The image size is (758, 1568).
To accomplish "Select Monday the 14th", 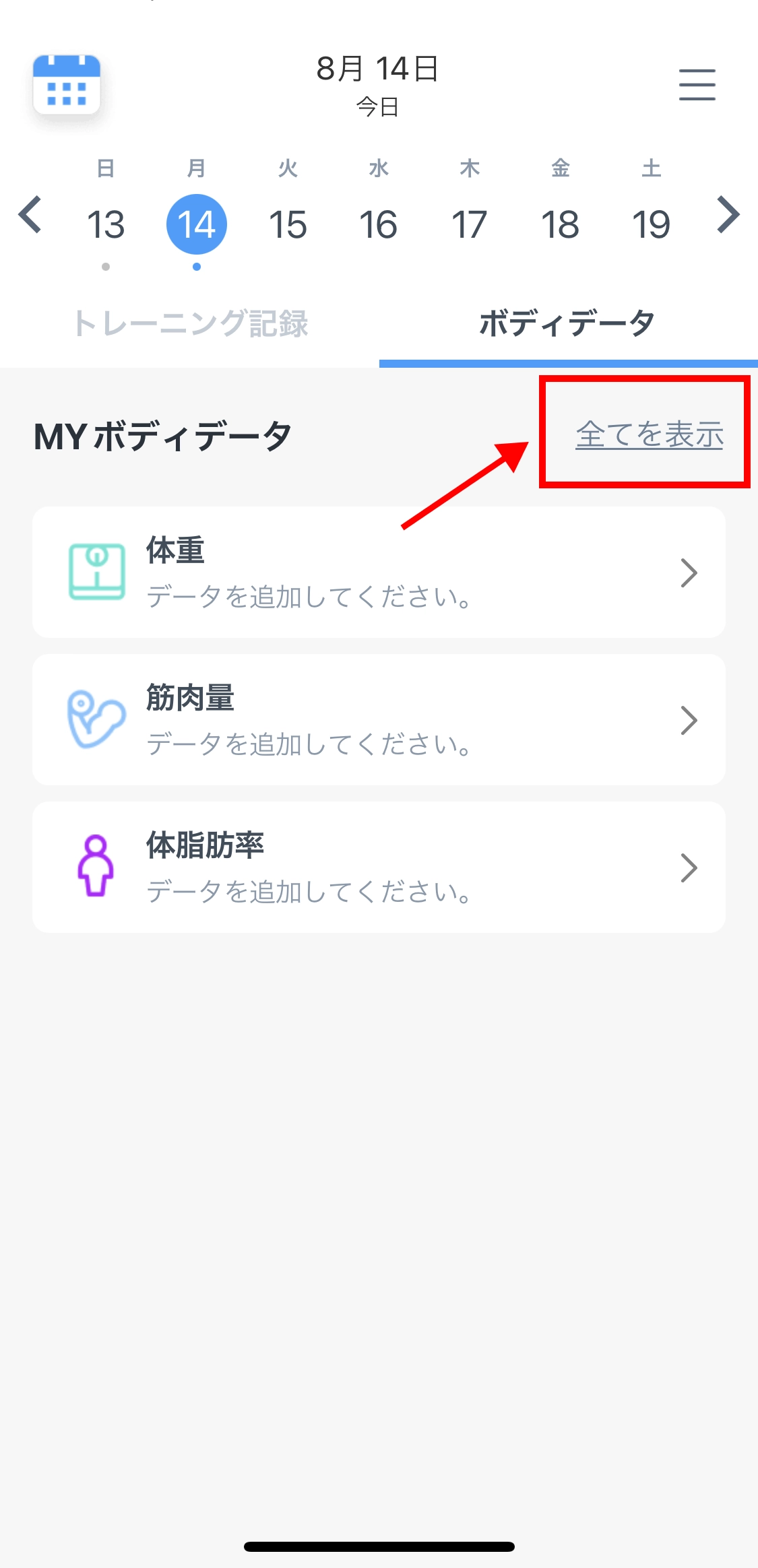I will [x=197, y=224].
